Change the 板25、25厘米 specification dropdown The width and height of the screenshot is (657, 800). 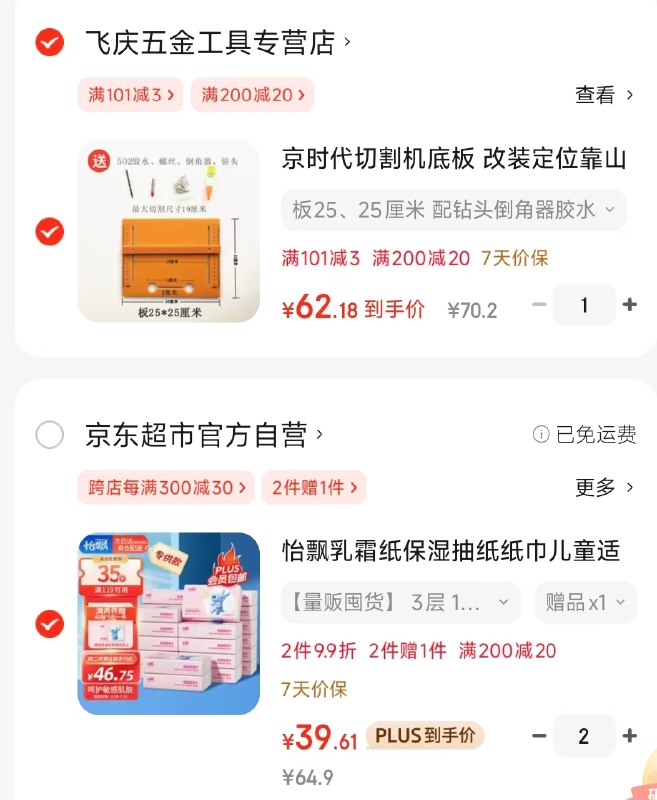pos(454,210)
